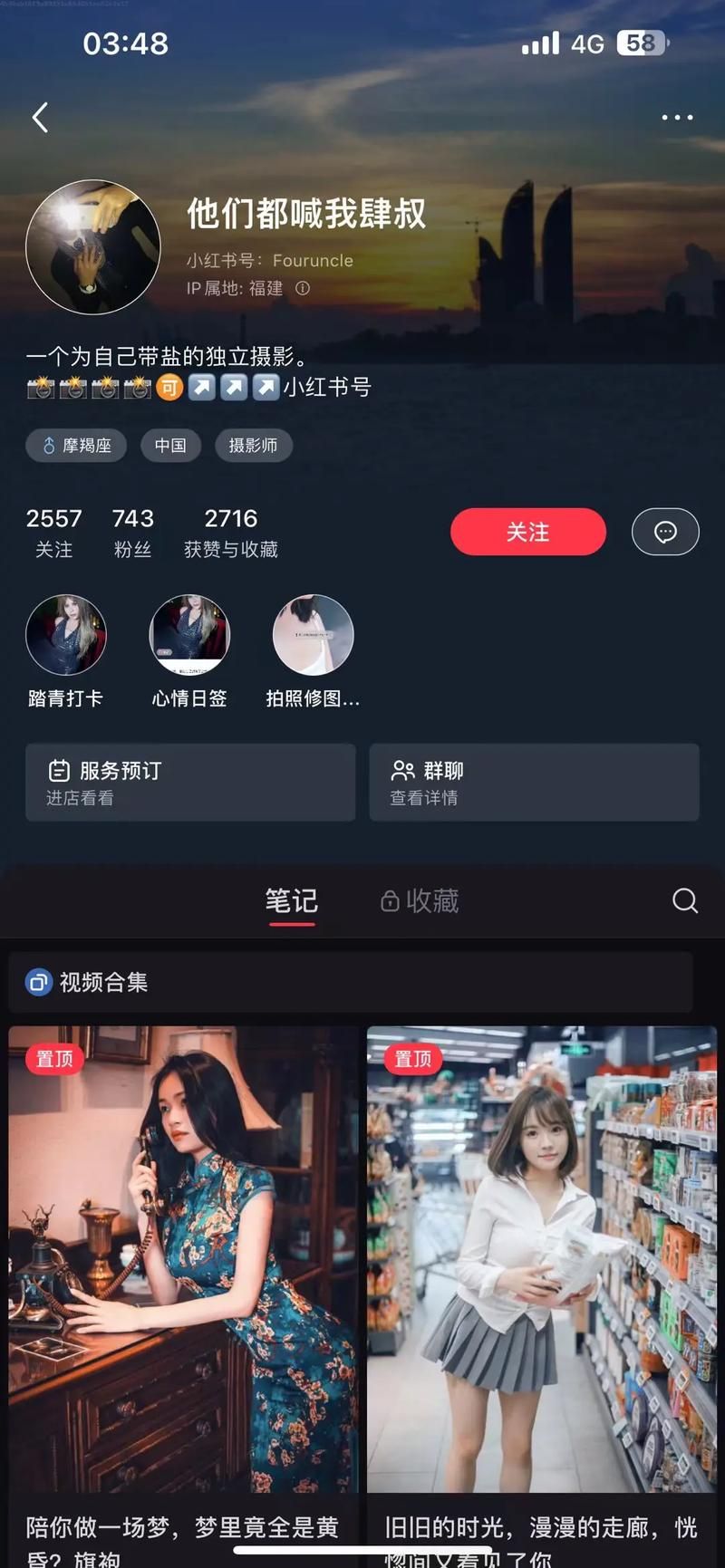Select the Capricorn zodiac tag icon
This screenshot has height=1568, width=725.
pos(50,446)
